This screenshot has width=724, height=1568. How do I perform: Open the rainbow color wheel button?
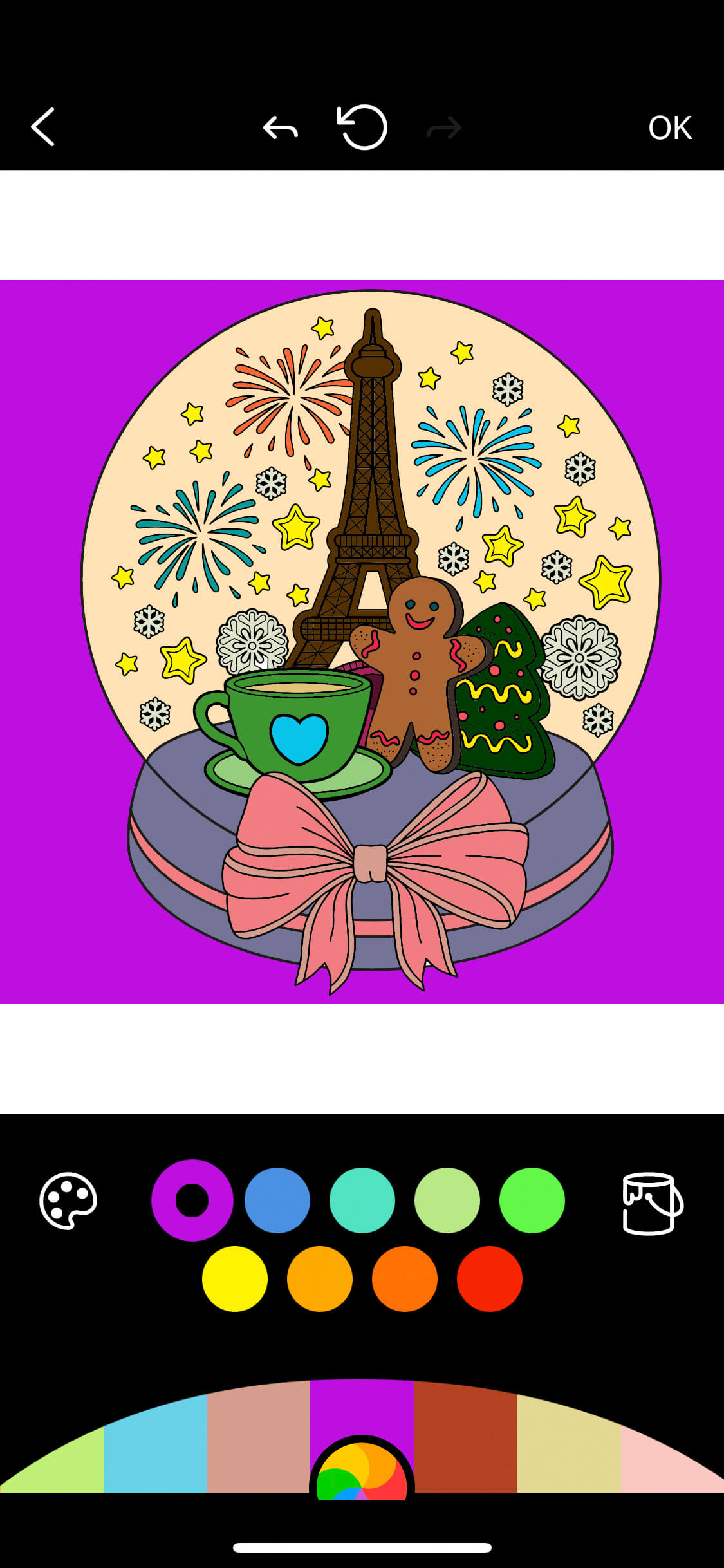click(x=362, y=1474)
